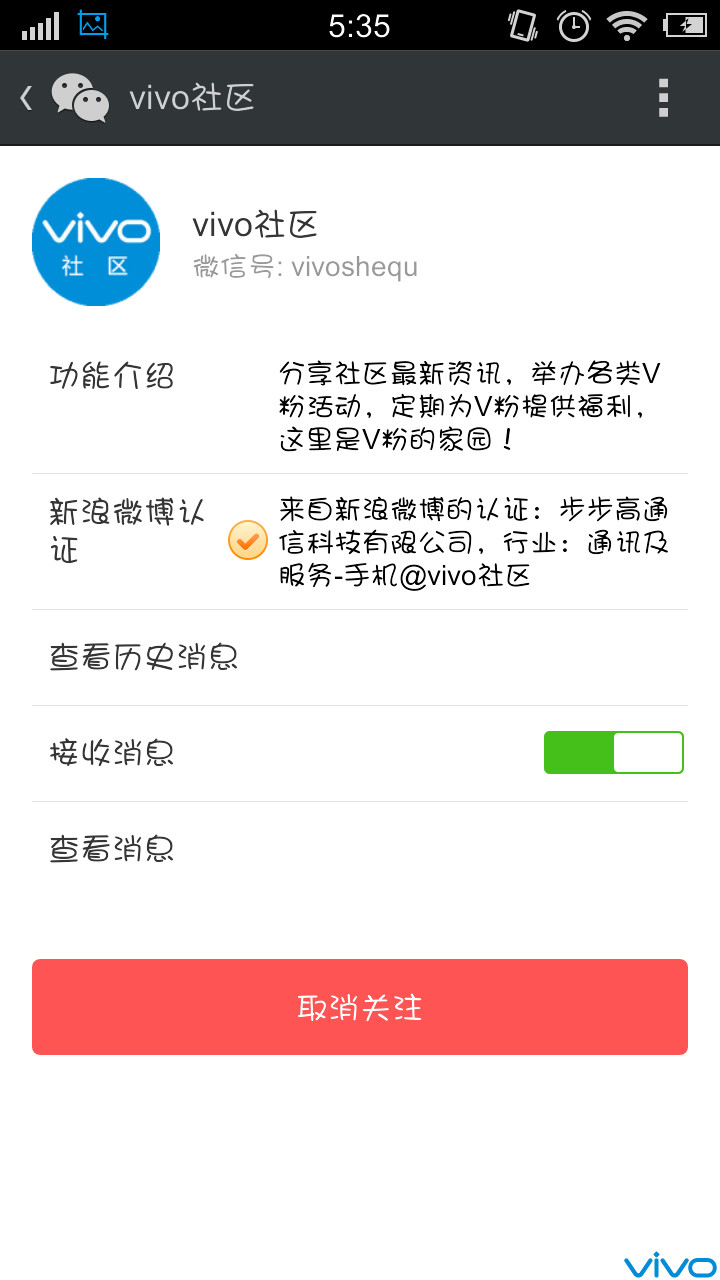Tap the battery indicator in the status bar

pyautogui.click(x=684, y=26)
